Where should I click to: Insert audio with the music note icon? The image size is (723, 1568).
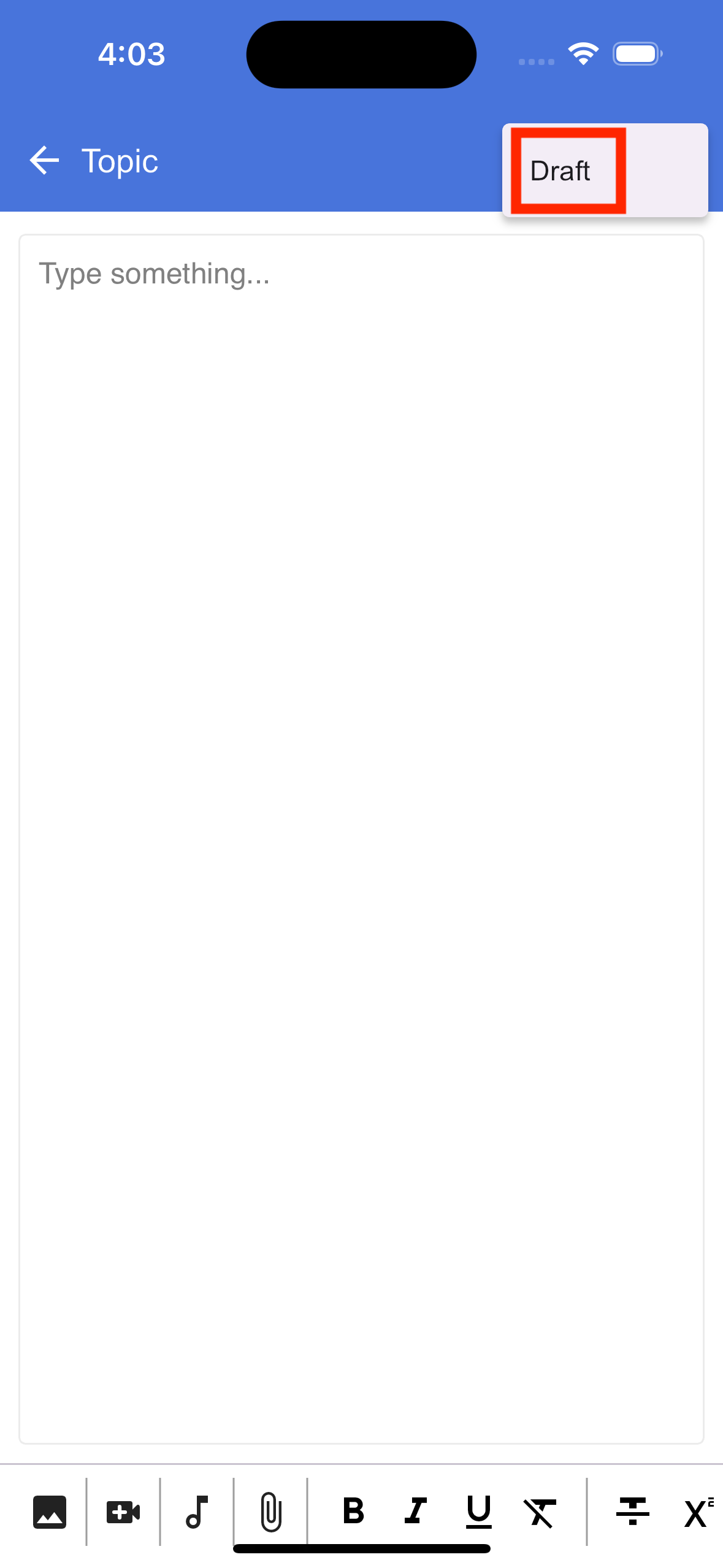pos(197,1512)
